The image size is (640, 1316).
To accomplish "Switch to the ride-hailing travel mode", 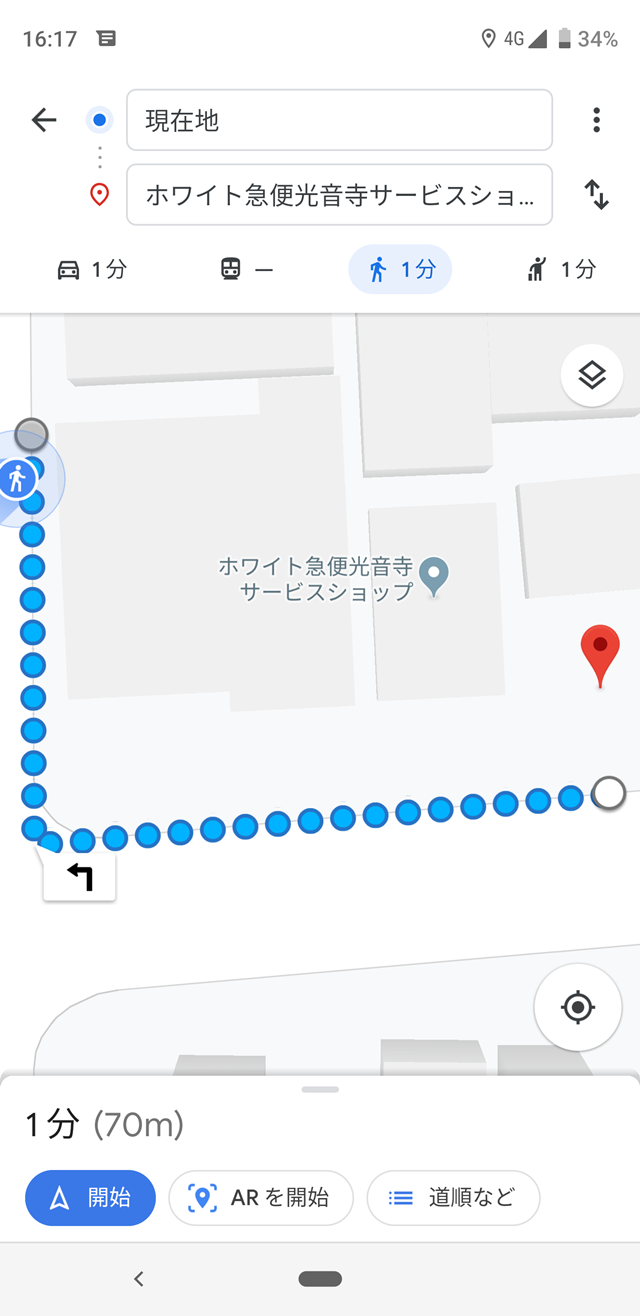I will click(560, 269).
